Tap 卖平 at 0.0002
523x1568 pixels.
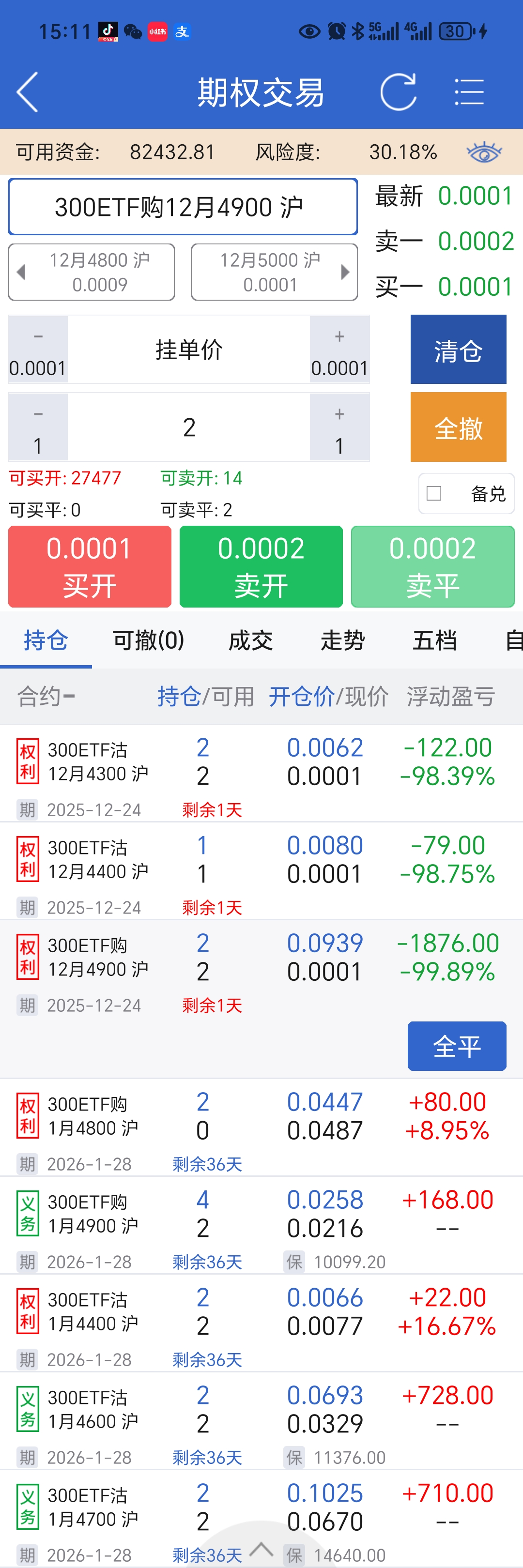pos(432,567)
